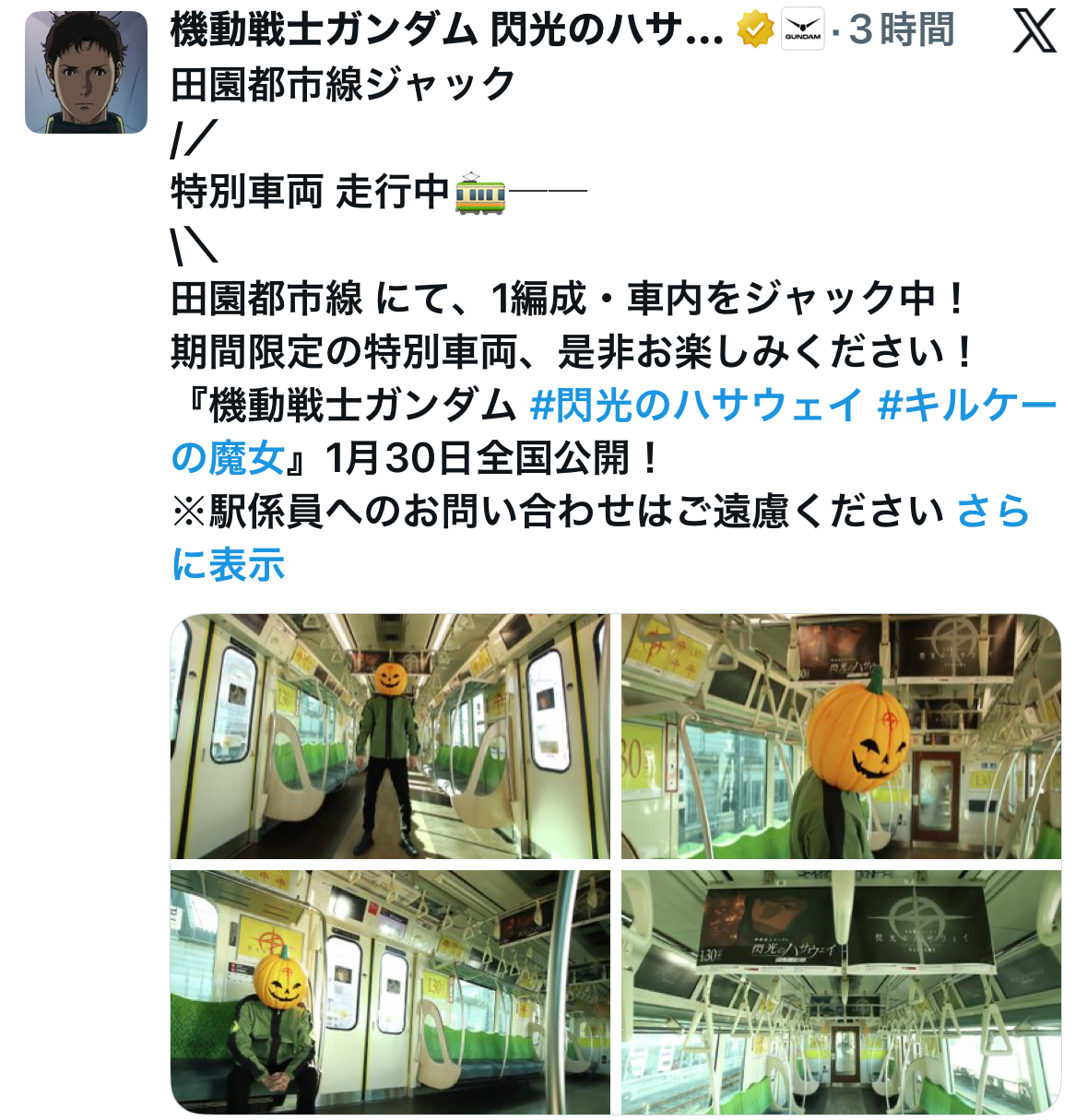Image resolution: width=1087 pixels, height=1120 pixels.
Task: Open the account name 機動戦士ガンダム 閃光のハサ…
Action: pyautogui.click(x=447, y=30)
